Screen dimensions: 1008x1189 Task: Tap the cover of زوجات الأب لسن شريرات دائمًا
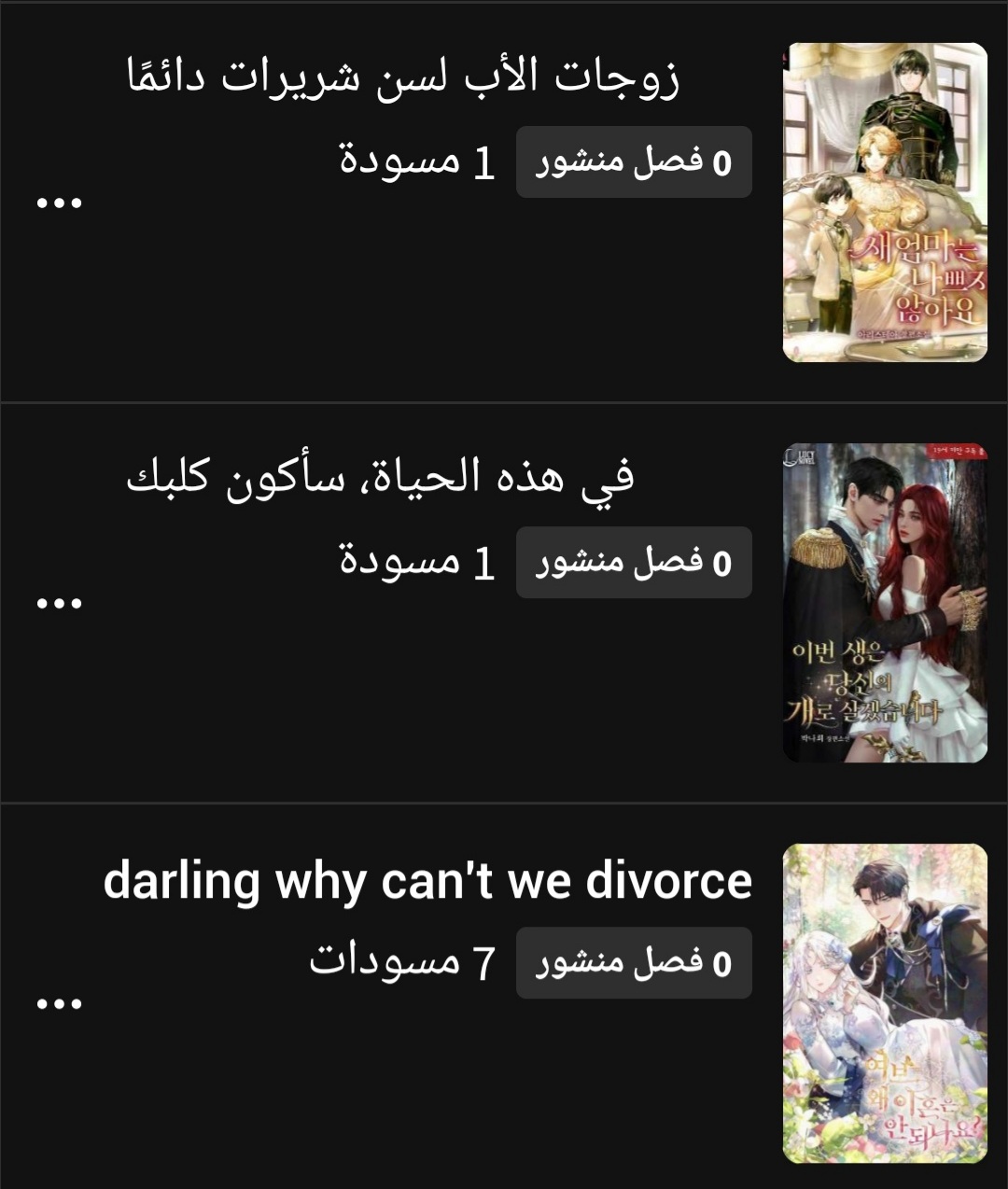click(x=884, y=203)
